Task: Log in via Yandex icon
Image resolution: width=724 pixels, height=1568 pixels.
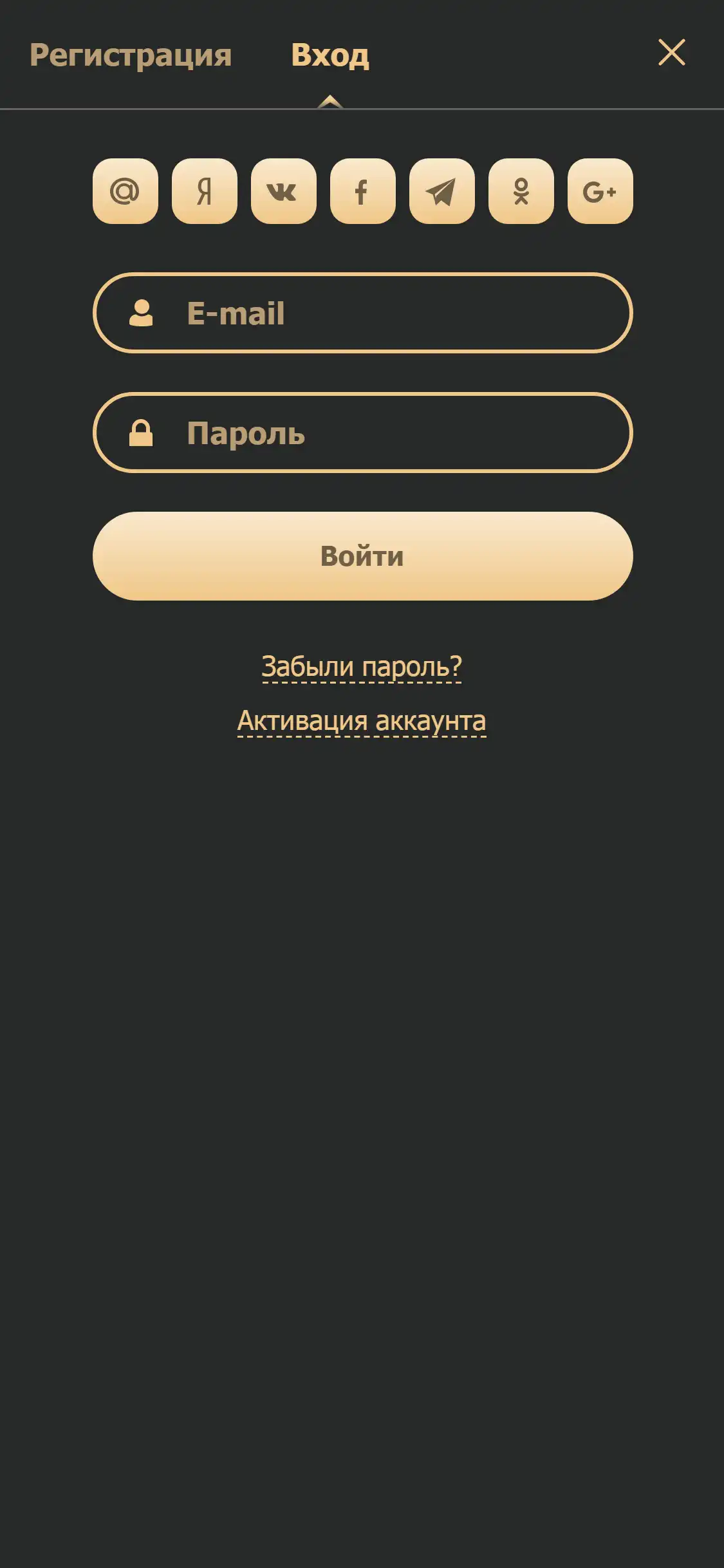Action: pyautogui.click(x=205, y=191)
